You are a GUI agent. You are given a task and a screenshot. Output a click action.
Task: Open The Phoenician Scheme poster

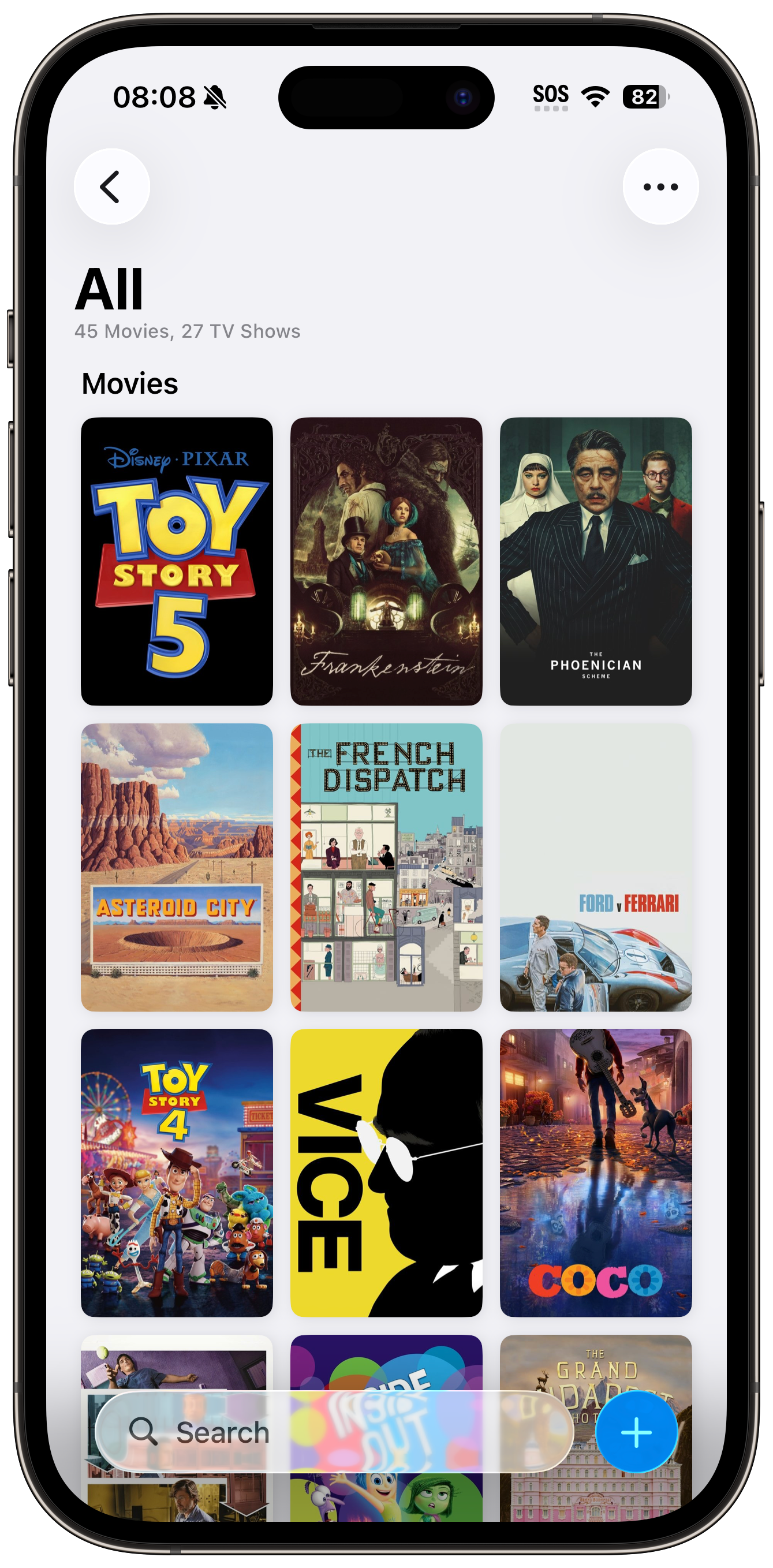tap(595, 561)
